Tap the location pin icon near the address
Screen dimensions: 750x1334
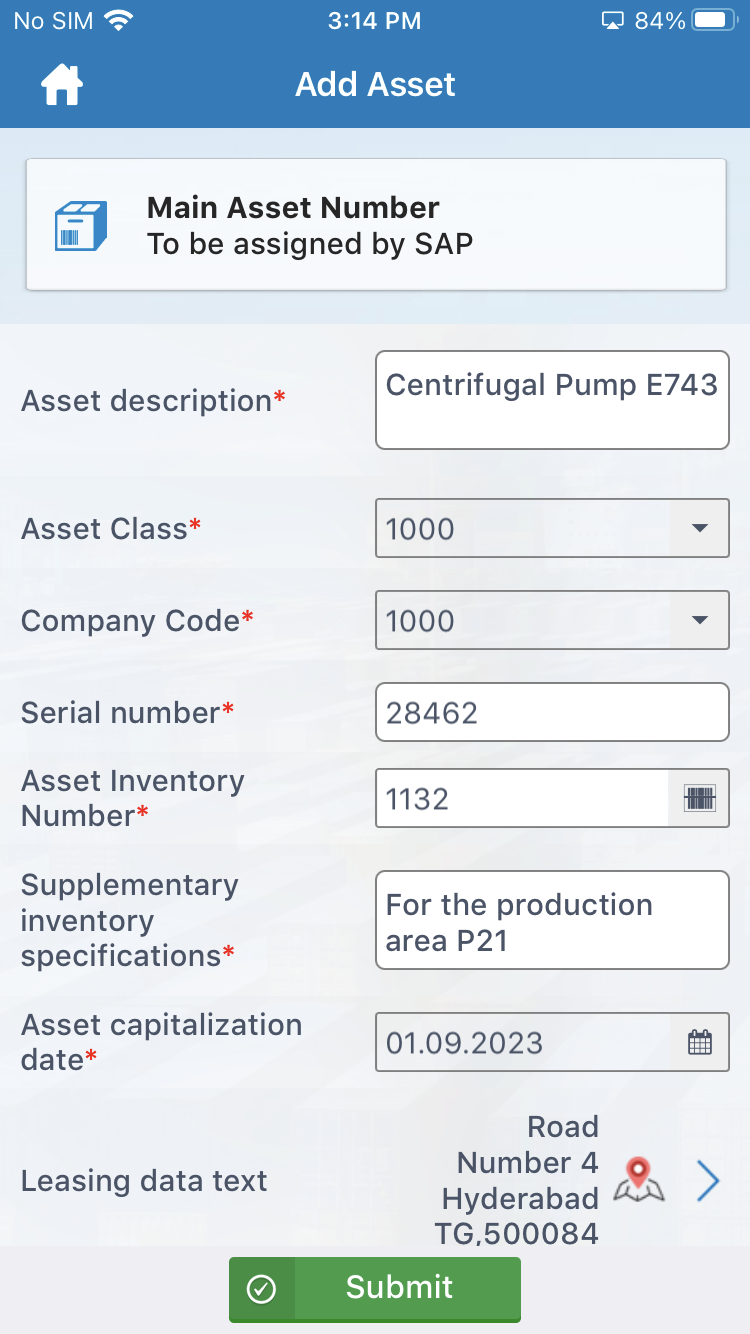click(x=637, y=1181)
